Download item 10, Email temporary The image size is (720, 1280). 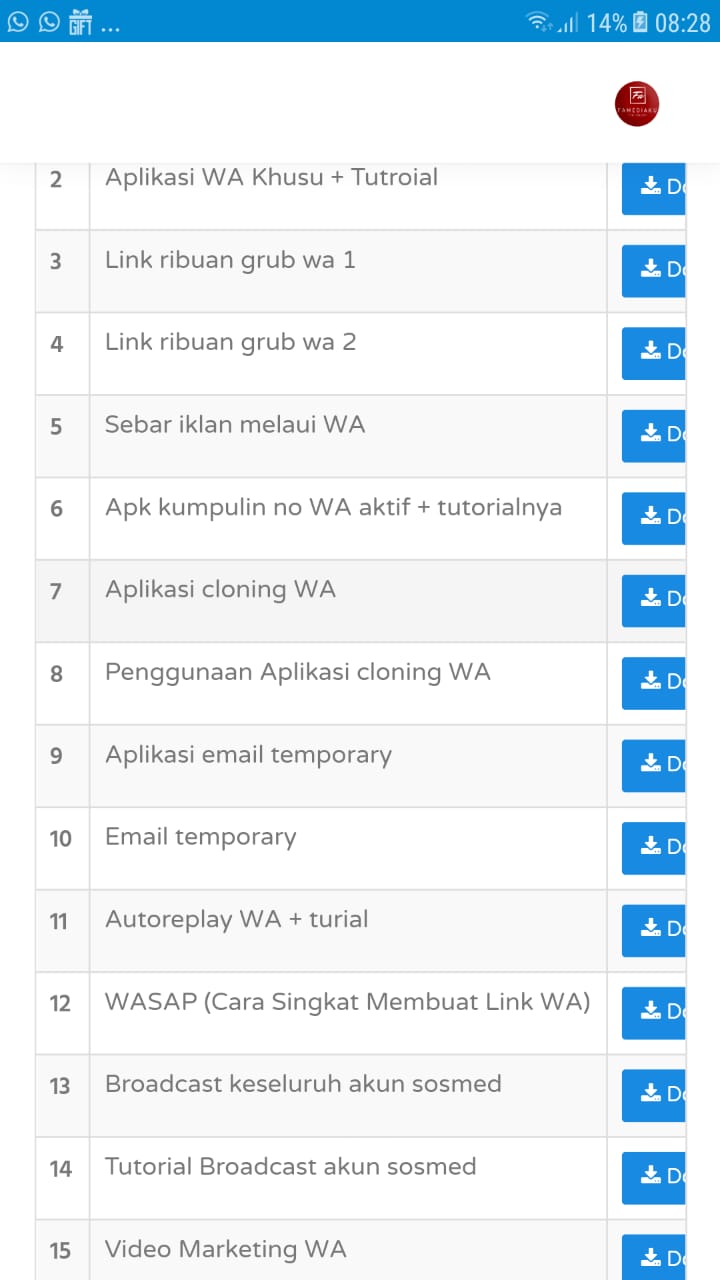(654, 847)
